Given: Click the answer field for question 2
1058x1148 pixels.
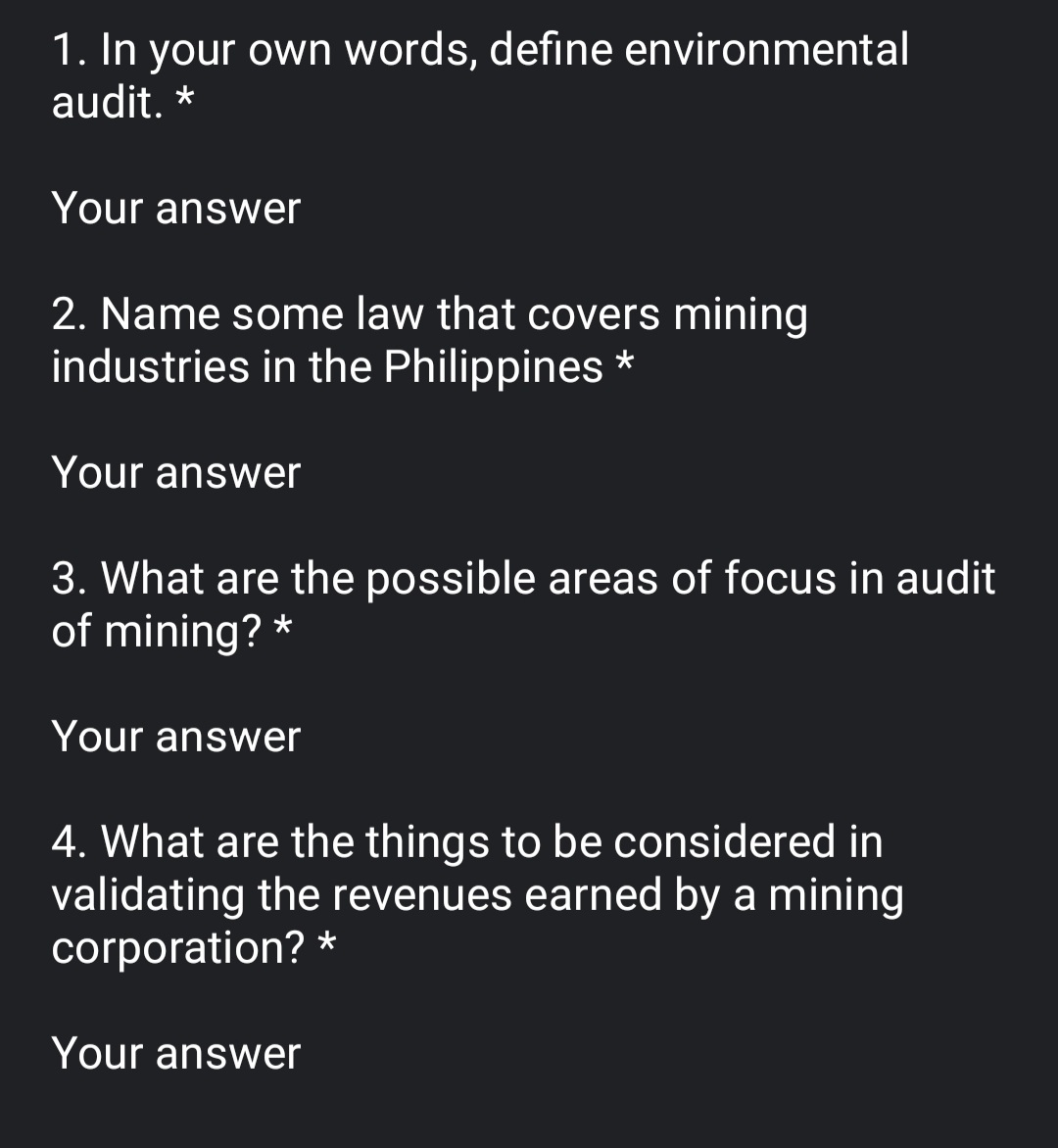Looking at the screenshot, I should pos(176,472).
